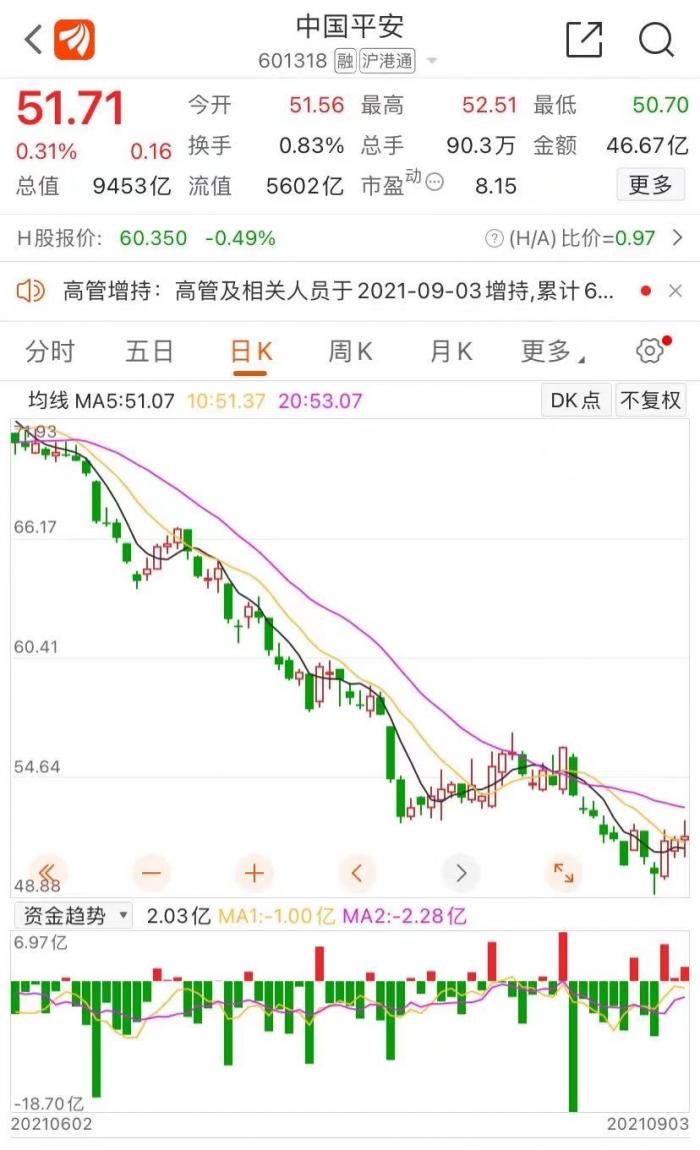Image resolution: width=700 pixels, height=1150 pixels.
Task: Switch to the 五日 chart tab
Action: (149, 352)
